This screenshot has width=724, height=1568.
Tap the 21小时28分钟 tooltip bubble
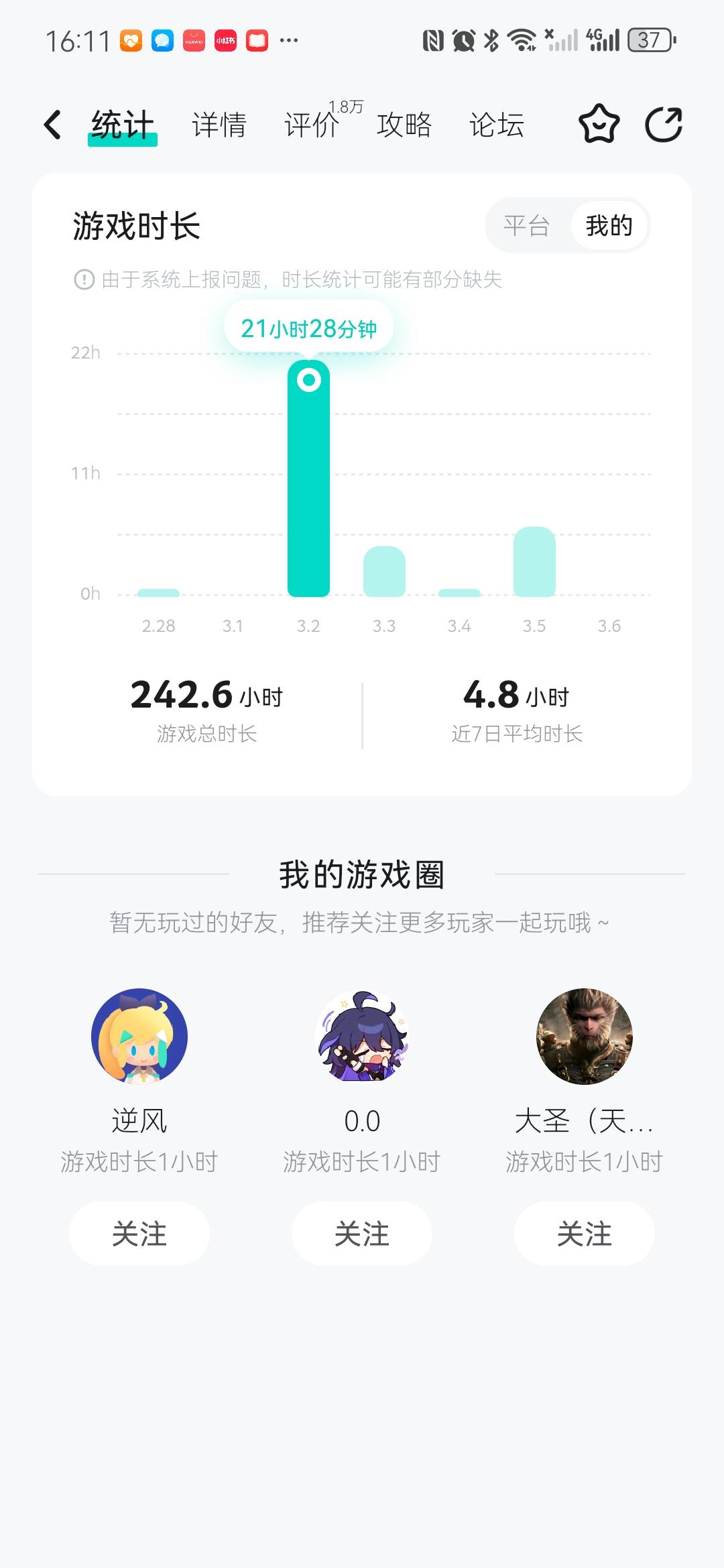(310, 326)
